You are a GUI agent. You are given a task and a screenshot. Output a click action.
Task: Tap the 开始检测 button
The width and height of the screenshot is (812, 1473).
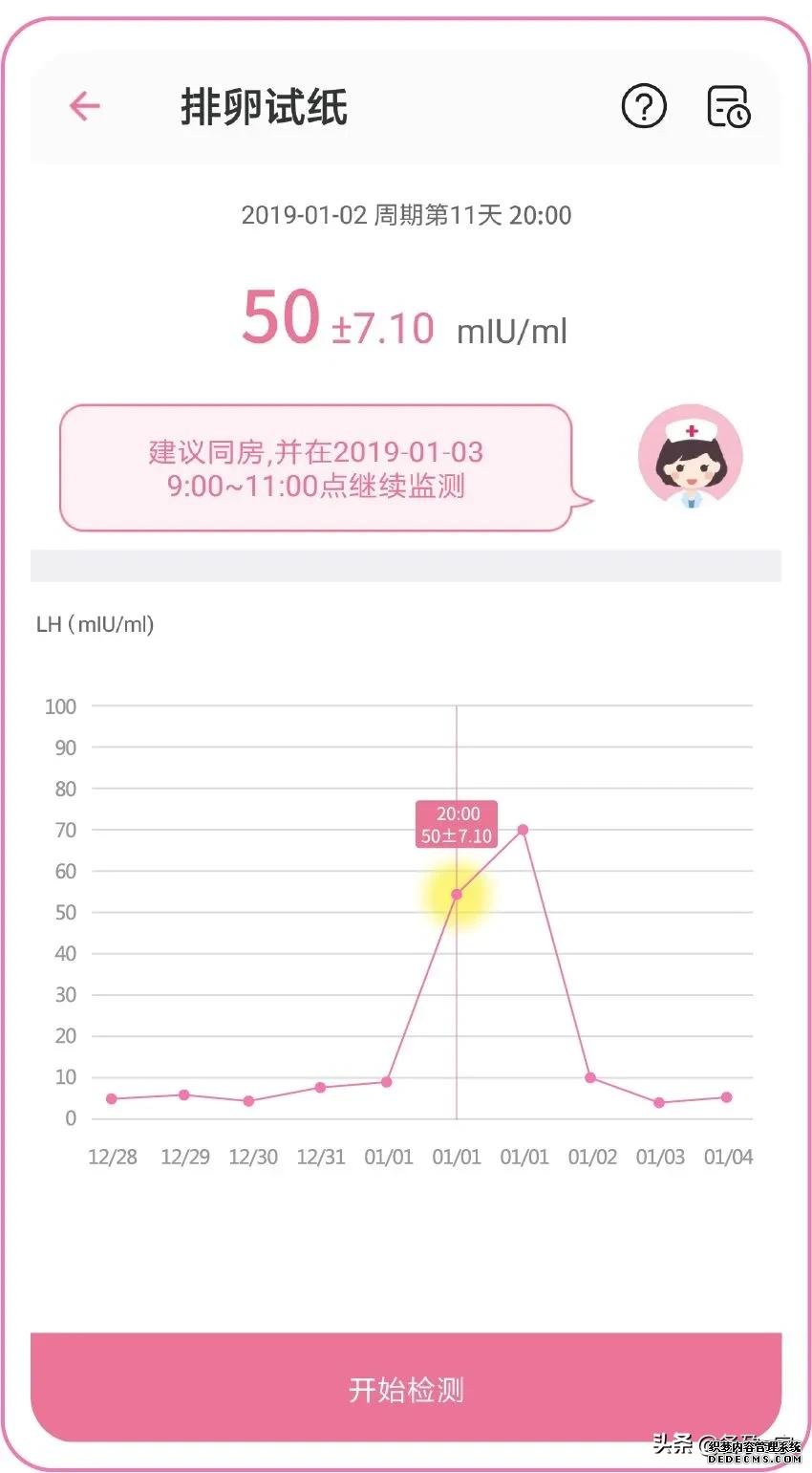pos(406,1388)
